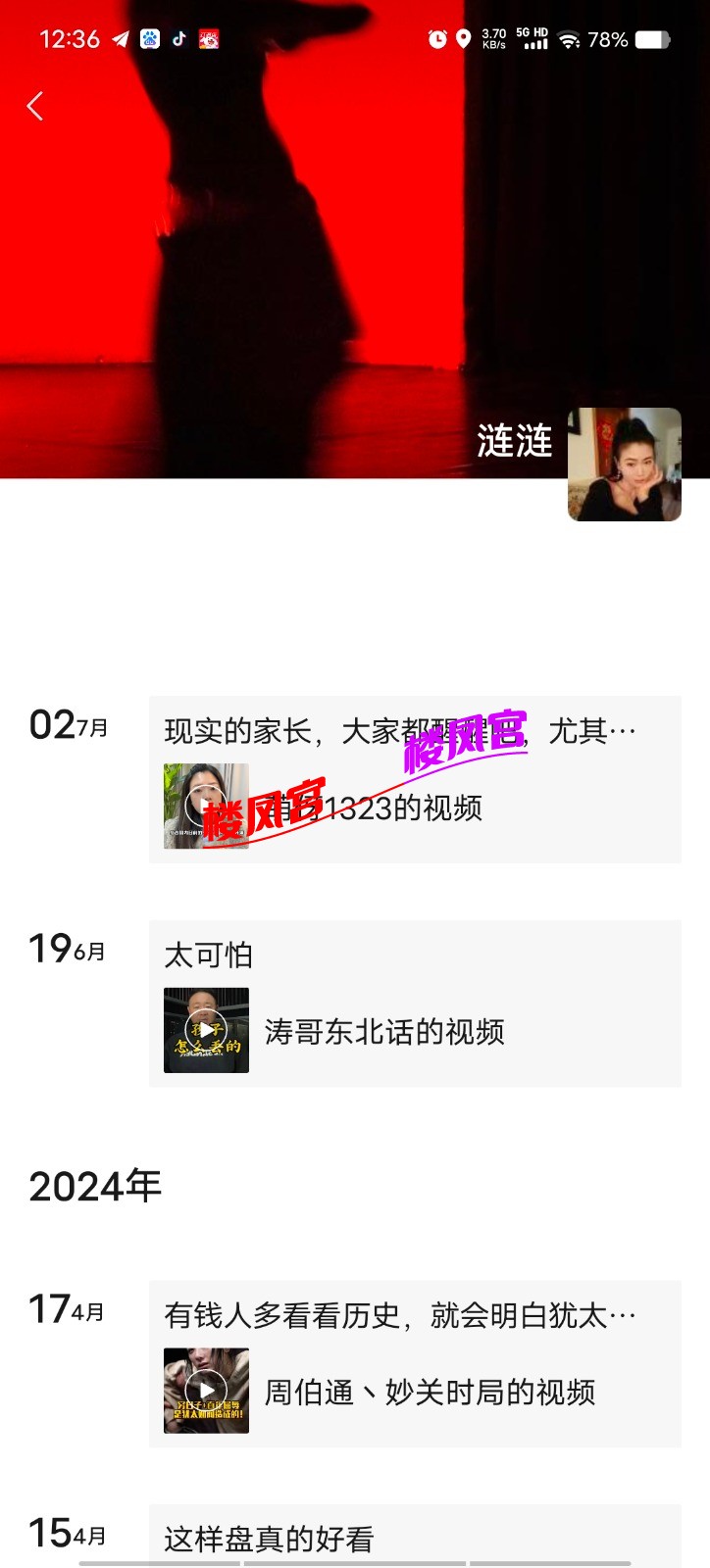
Task: Tap the back arrow at top left
Action: 35,106
